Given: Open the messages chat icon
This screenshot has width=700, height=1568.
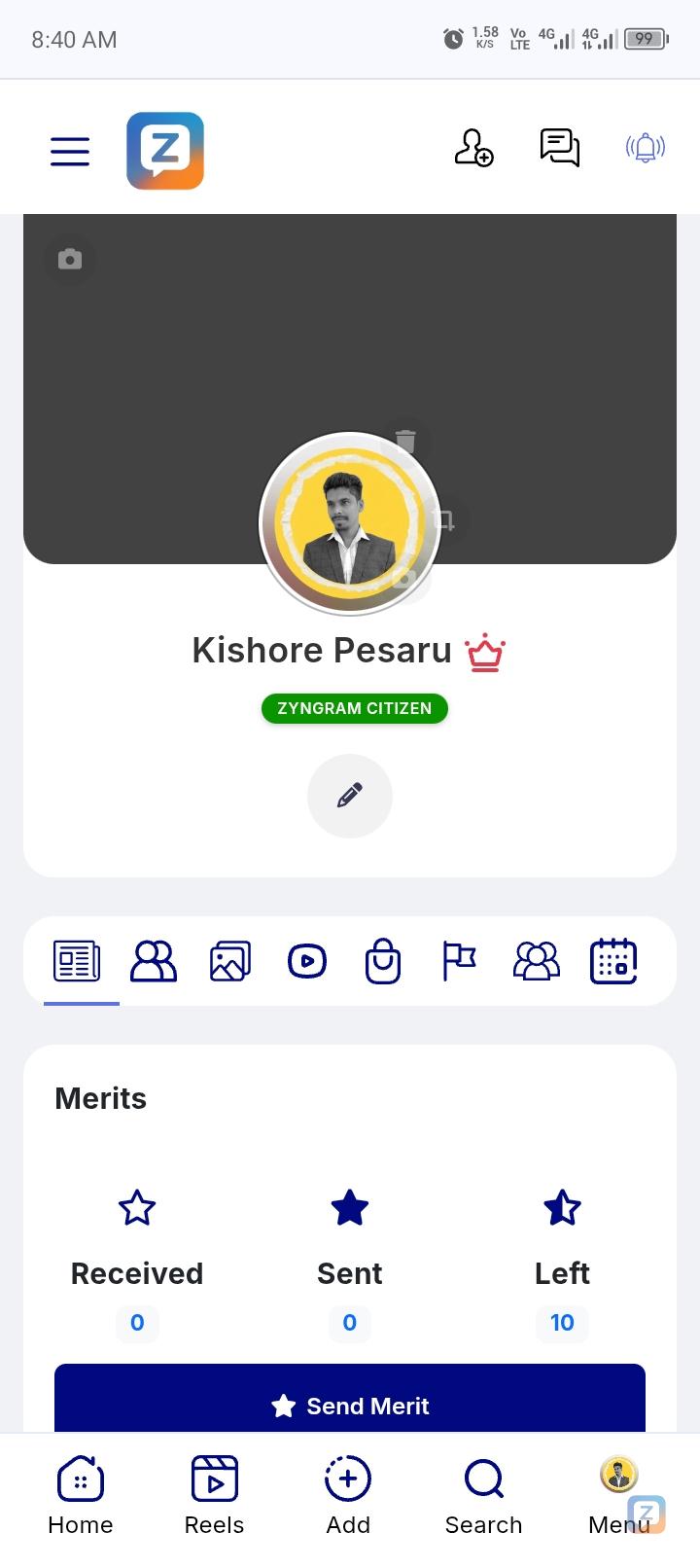Looking at the screenshot, I should point(560,148).
